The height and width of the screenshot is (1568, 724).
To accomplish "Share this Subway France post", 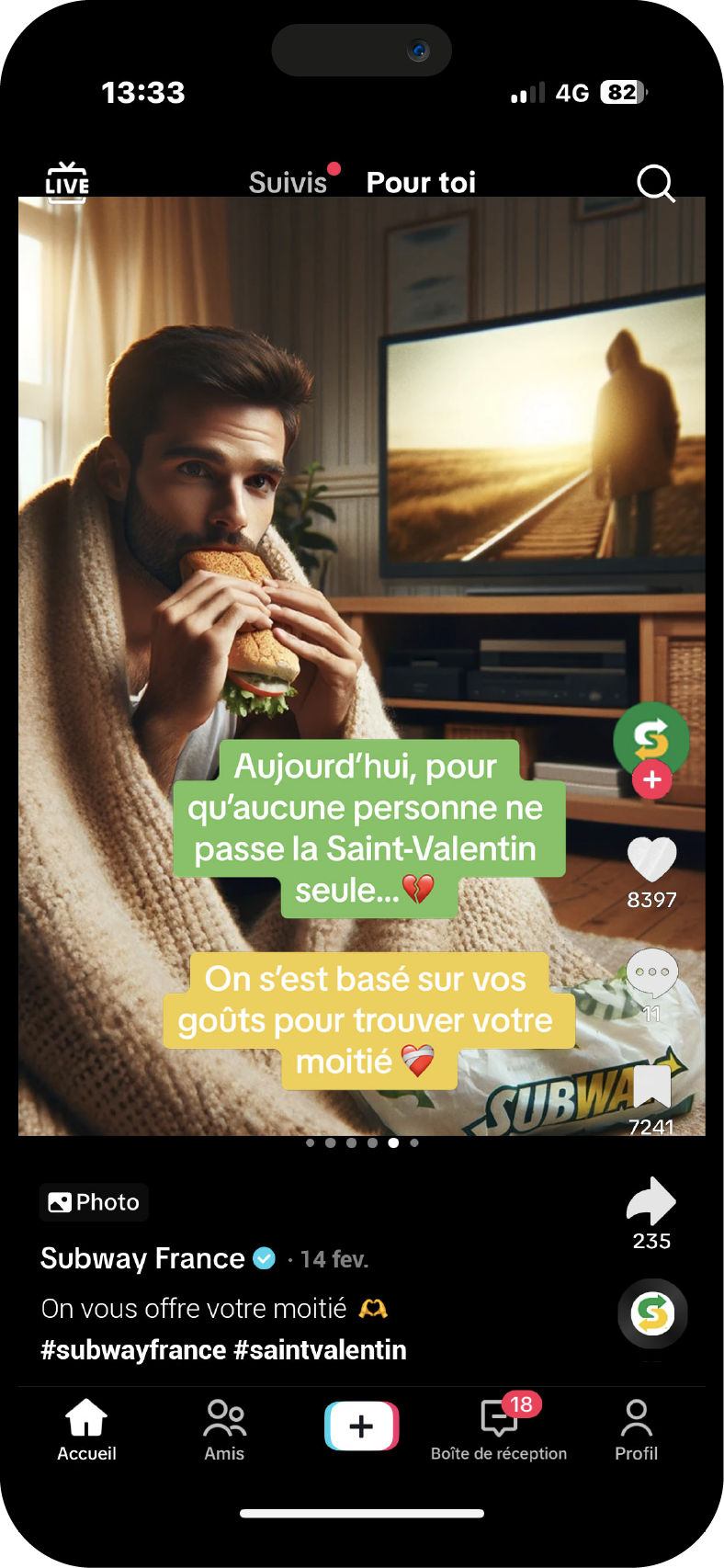I will coord(650,1201).
